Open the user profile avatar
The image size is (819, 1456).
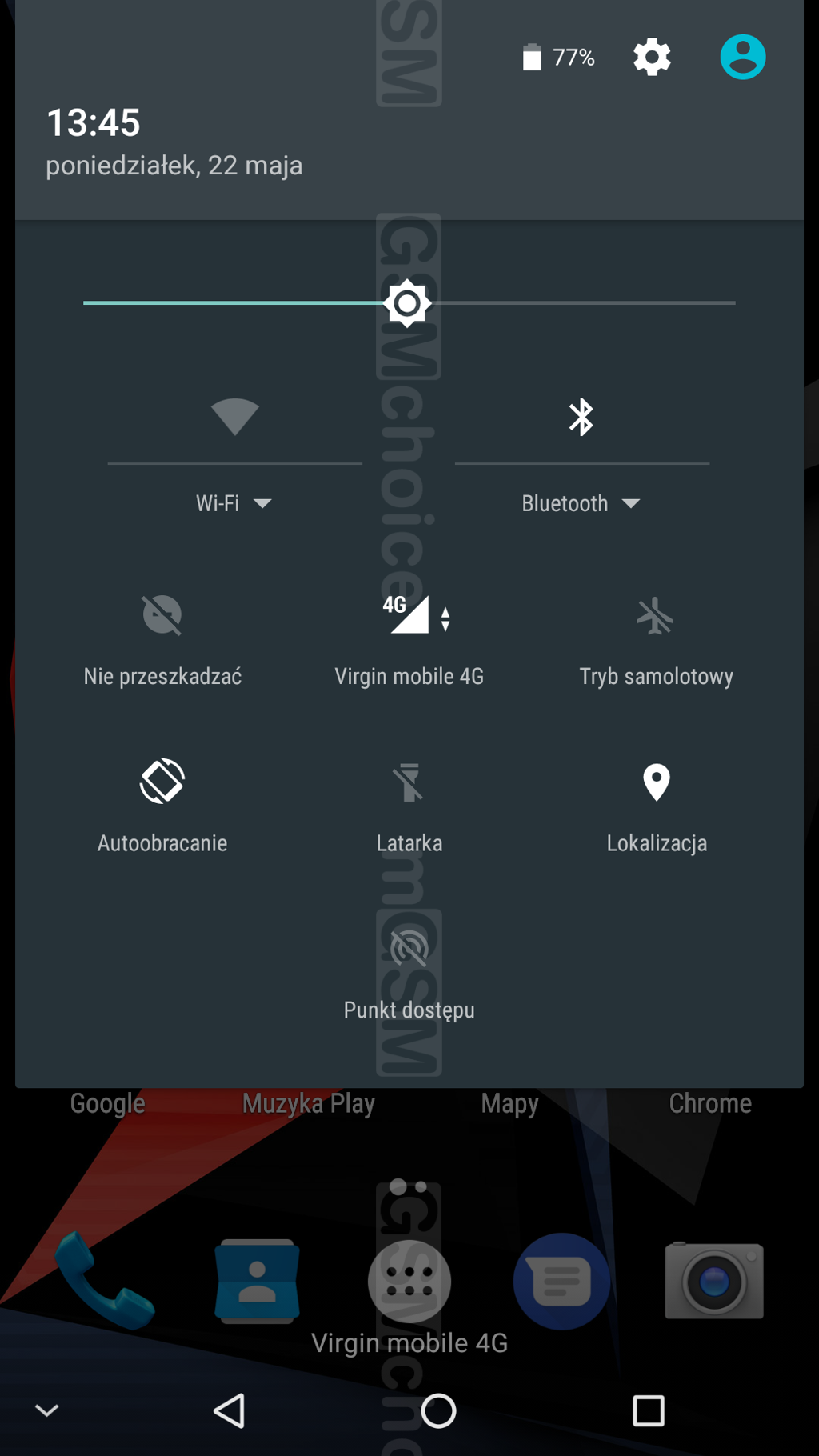click(743, 57)
